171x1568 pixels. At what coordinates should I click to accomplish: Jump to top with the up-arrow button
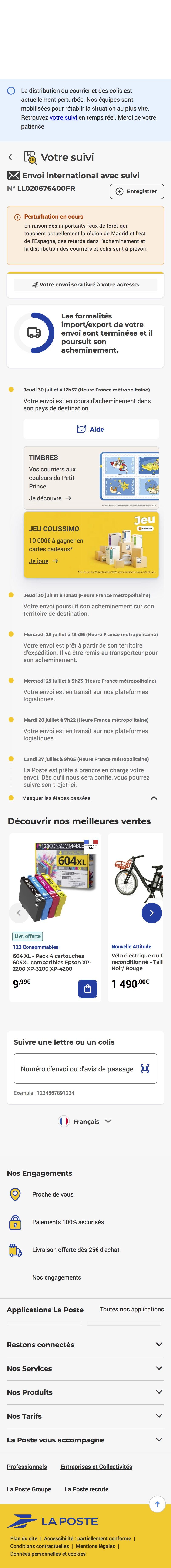tap(157, 1504)
